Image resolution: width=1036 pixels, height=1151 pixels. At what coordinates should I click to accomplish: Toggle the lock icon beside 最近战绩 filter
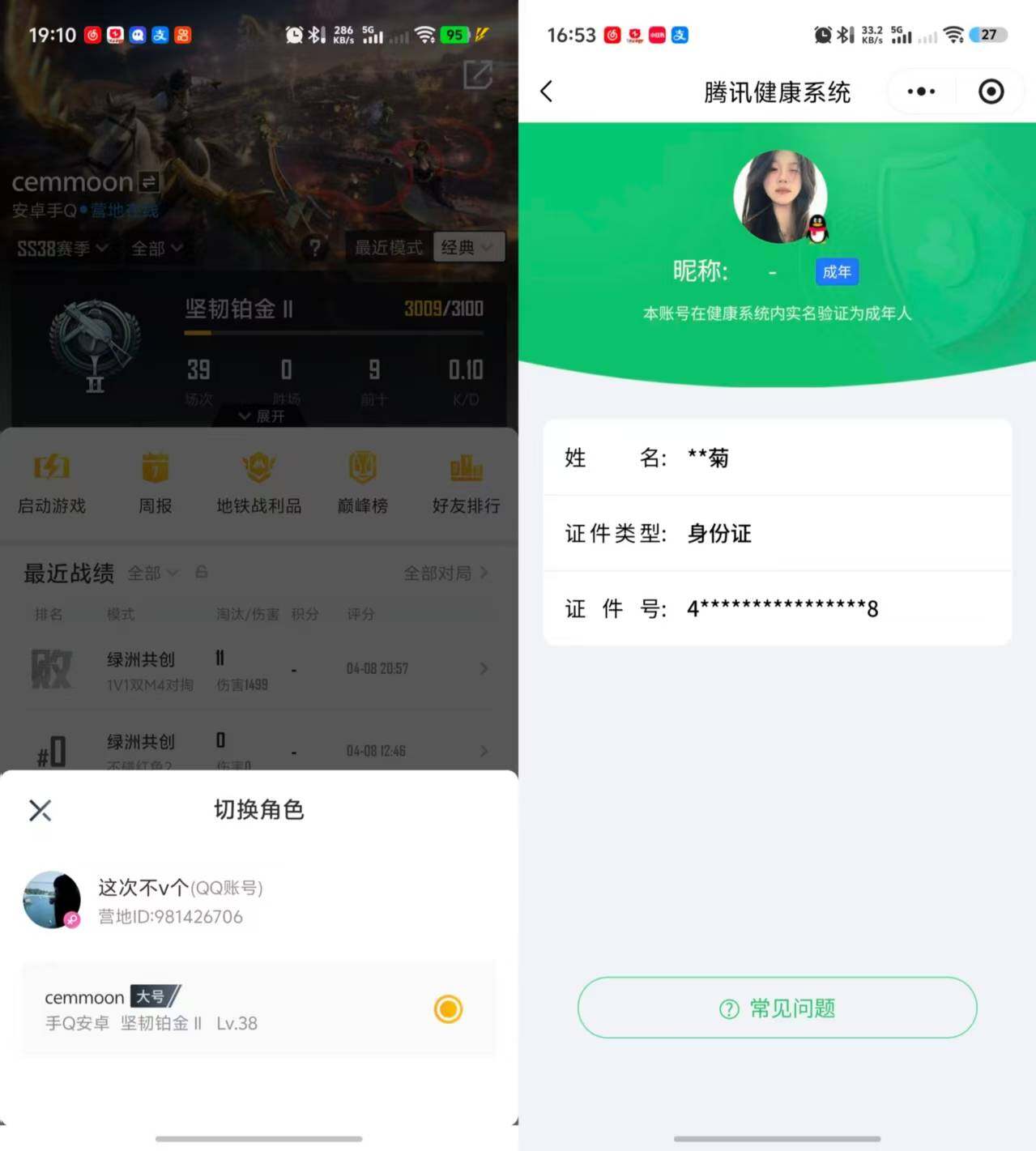coord(201,572)
